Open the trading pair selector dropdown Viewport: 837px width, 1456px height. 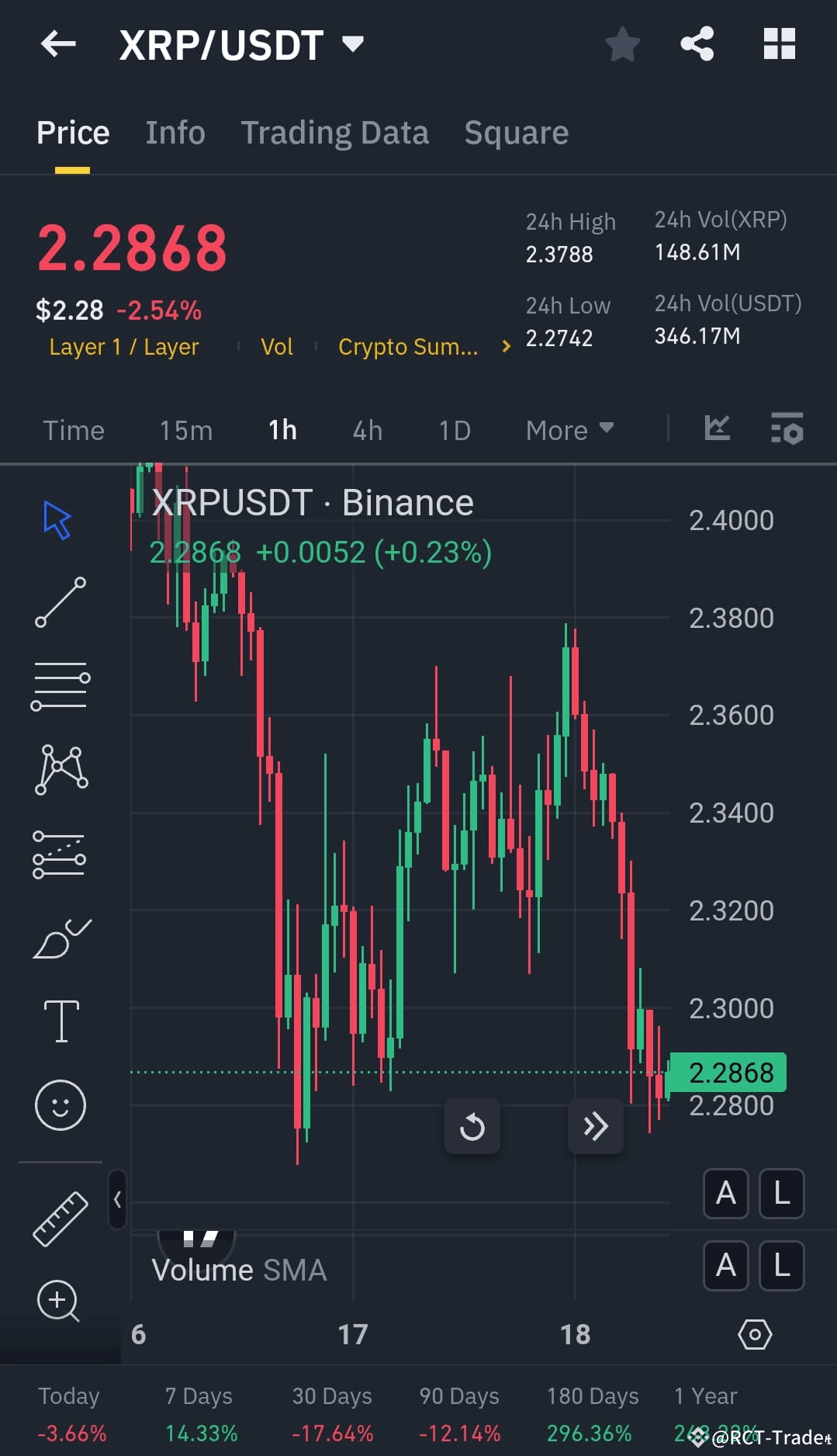(x=353, y=44)
